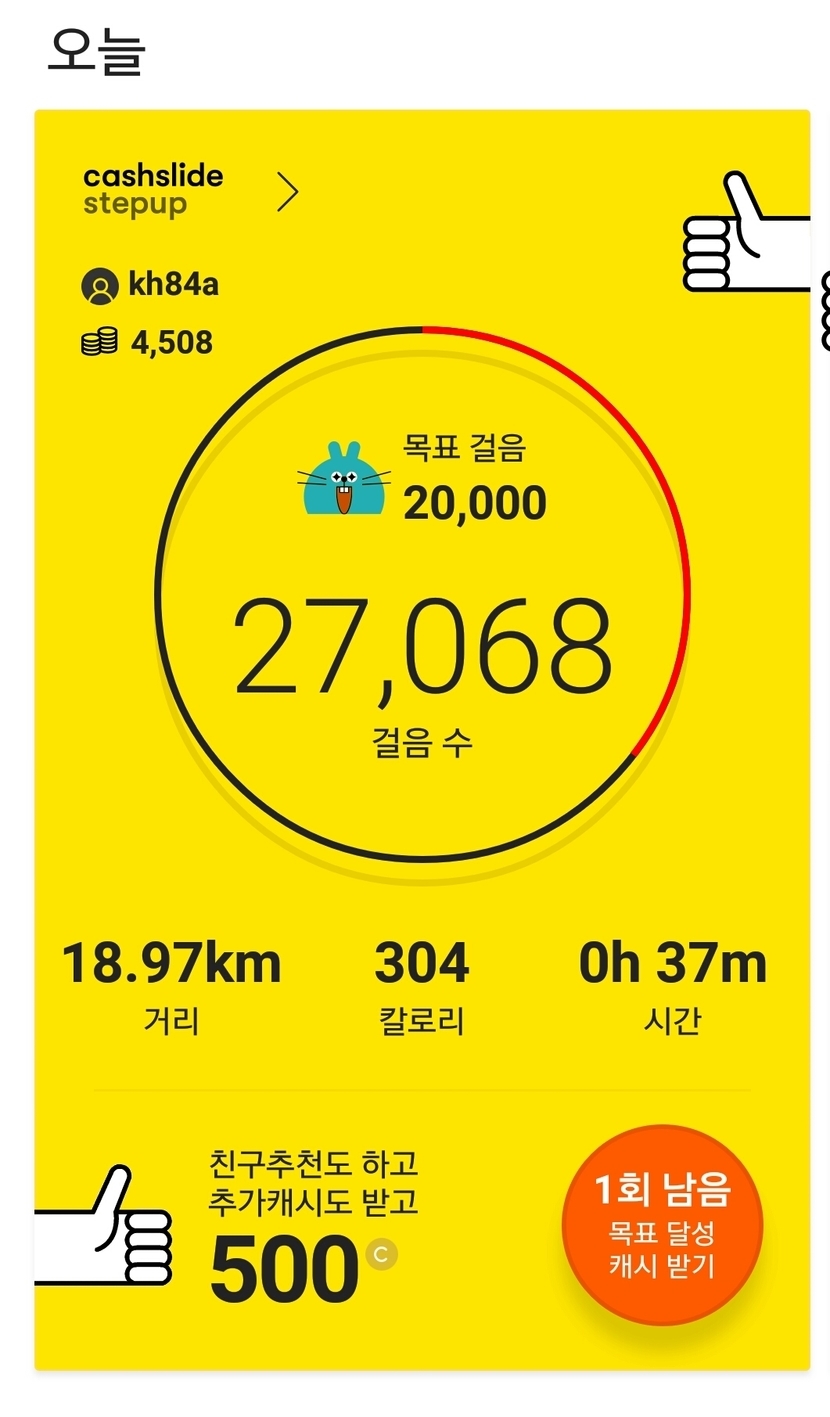Tap the orange 목표 달성 캐시 받기 button
The height and width of the screenshot is (1417, 830).
point(662,1225)
